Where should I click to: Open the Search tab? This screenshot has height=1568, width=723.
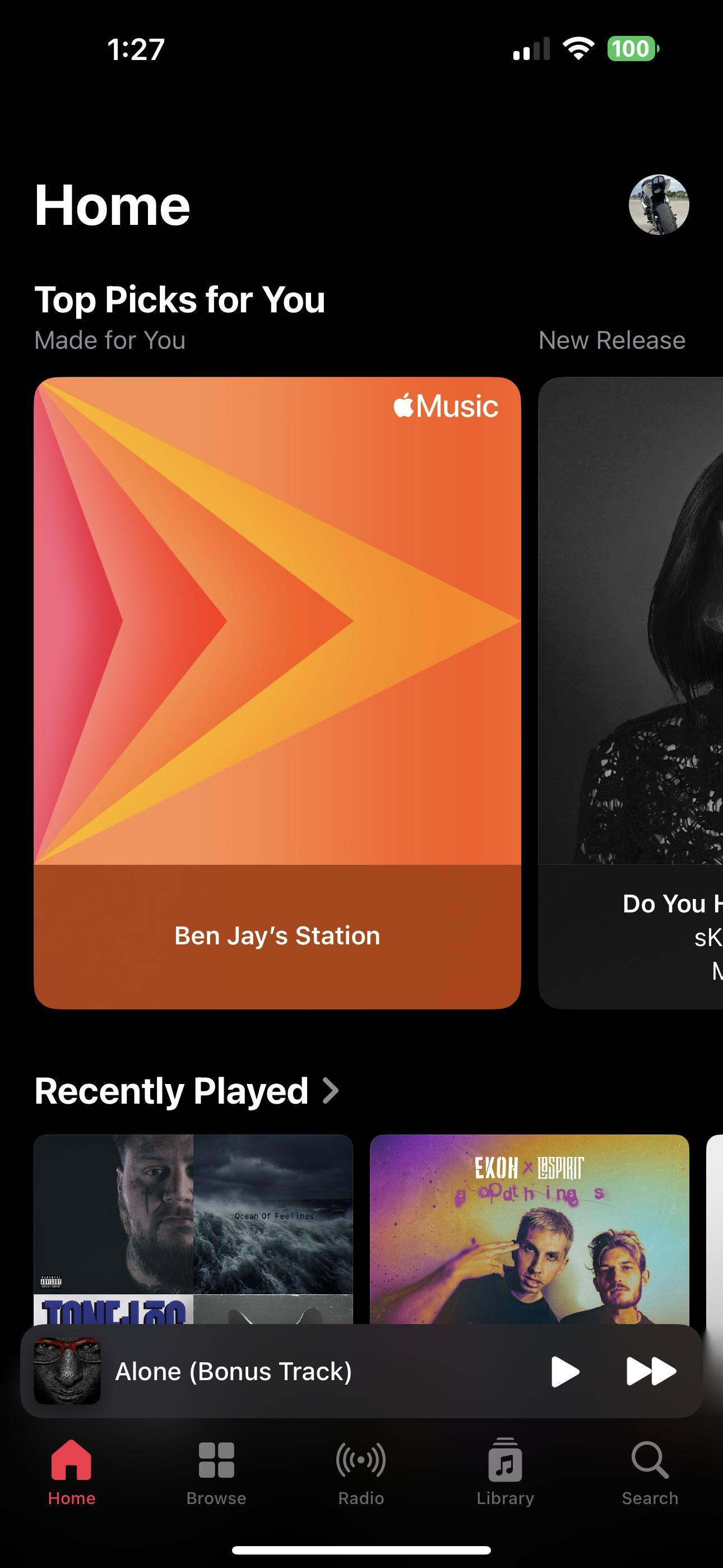click(650, 1471)
